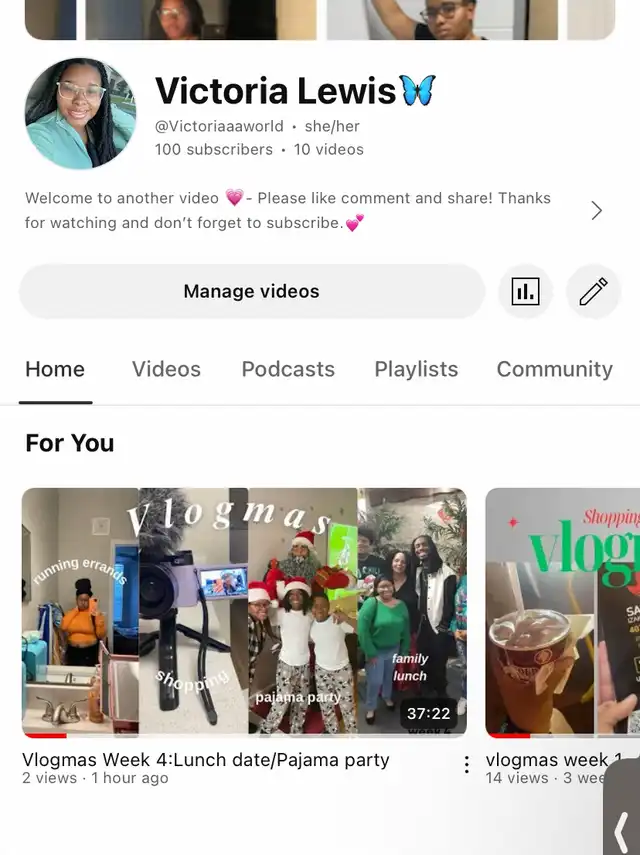Expand the channel description chevron

(x=596, y=210)
